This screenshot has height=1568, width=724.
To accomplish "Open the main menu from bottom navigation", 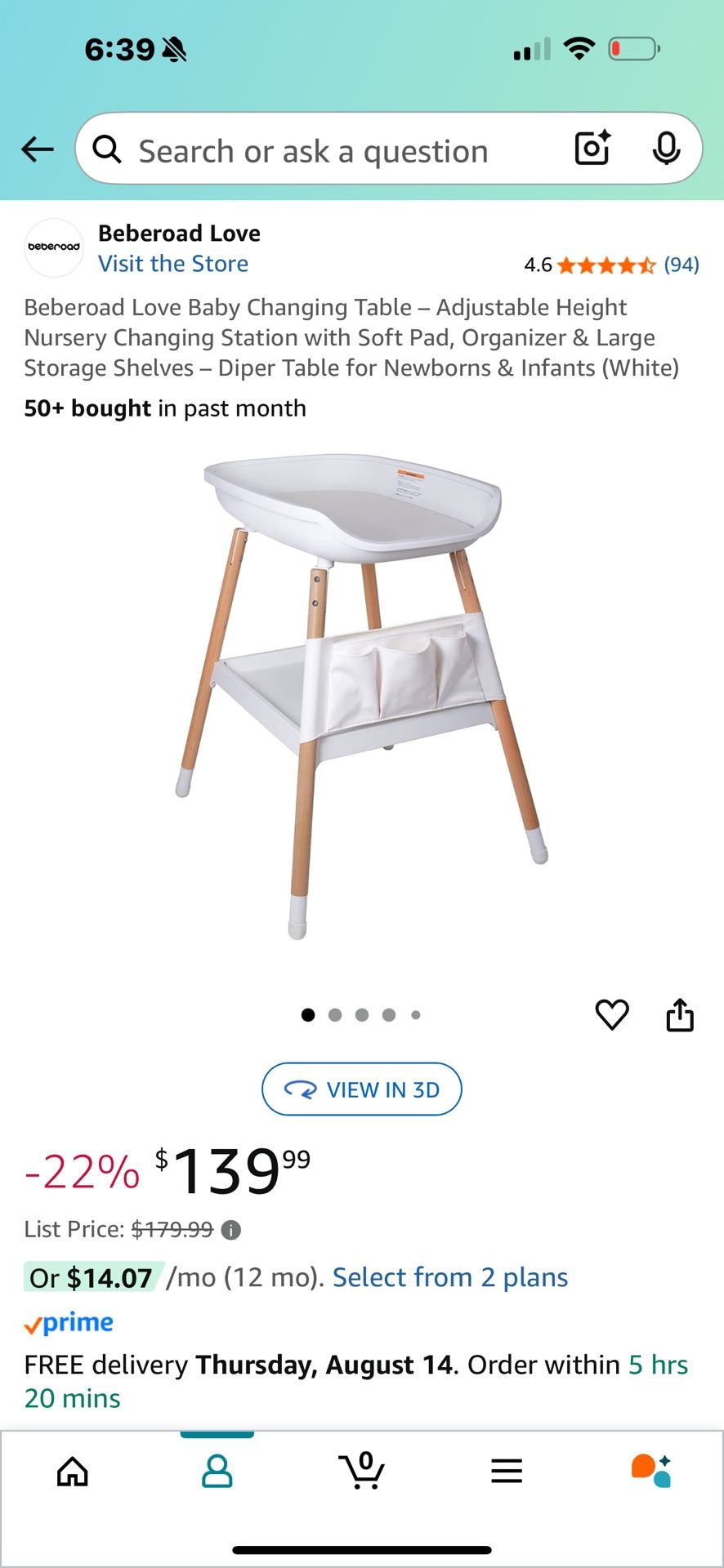I will [x=507, y=1470].
